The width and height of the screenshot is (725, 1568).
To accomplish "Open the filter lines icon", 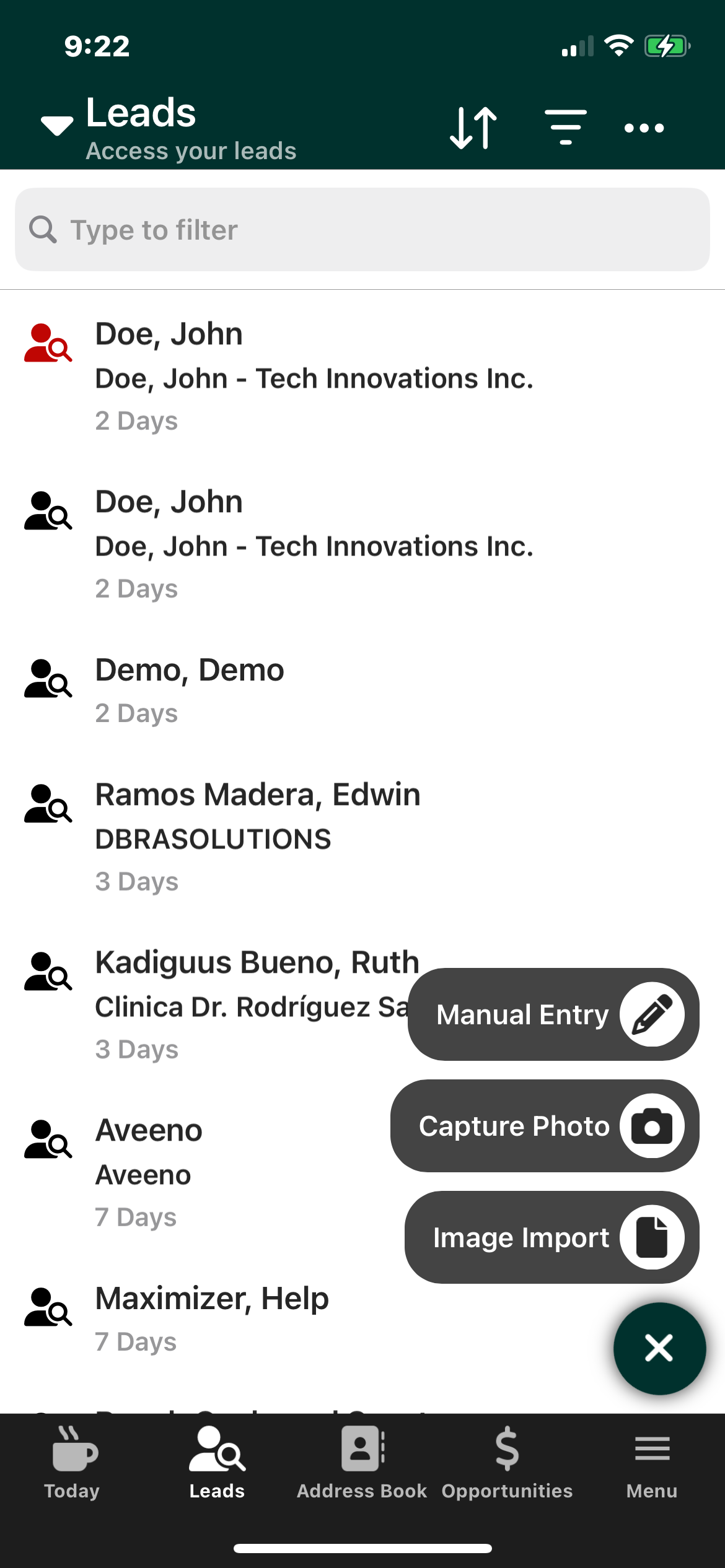I will (x=565, y=128).
